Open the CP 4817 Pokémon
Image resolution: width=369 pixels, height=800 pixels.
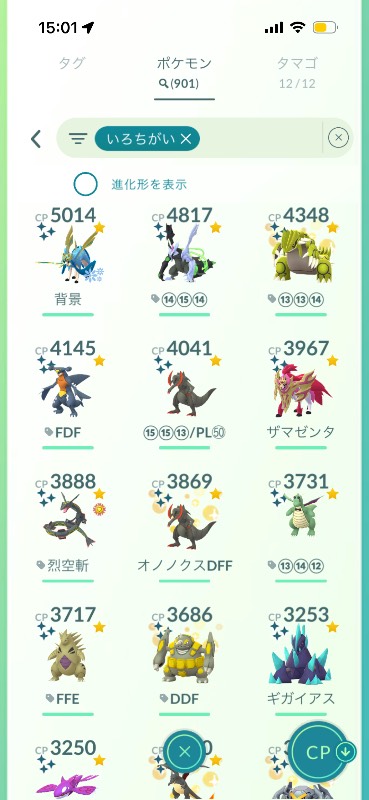(x=185, y=260)
